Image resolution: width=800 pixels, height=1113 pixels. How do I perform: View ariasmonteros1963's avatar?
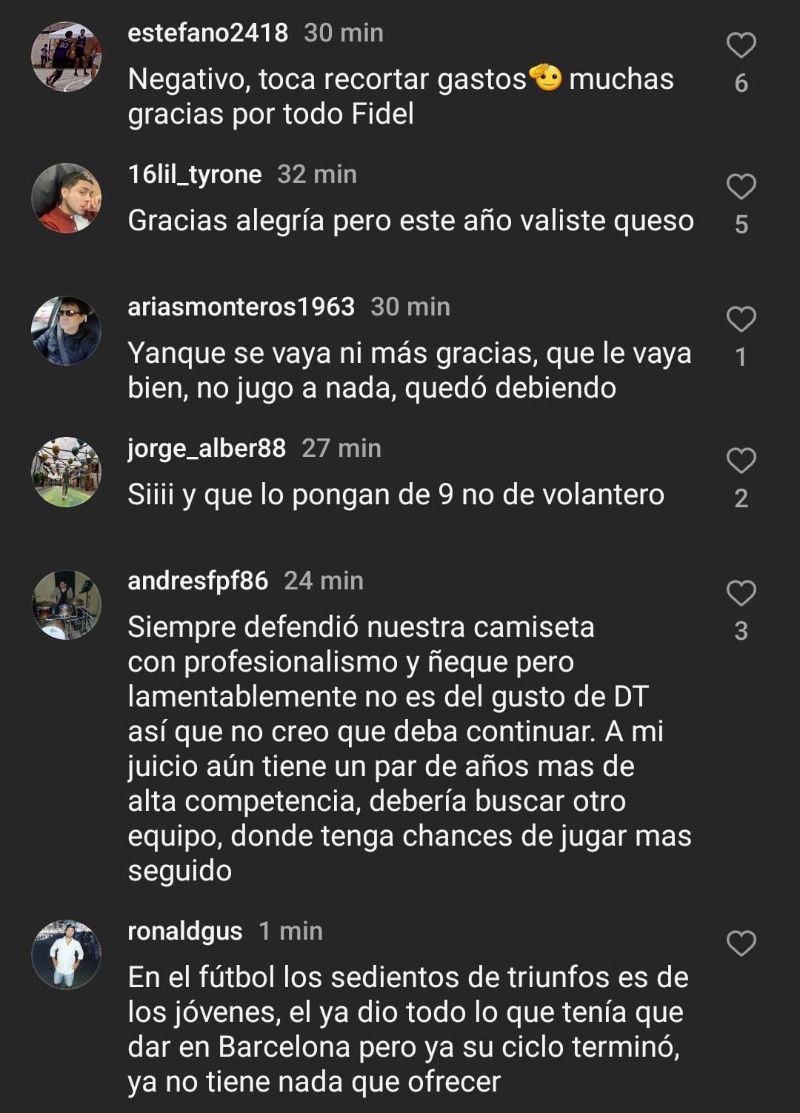click(66, 331)
